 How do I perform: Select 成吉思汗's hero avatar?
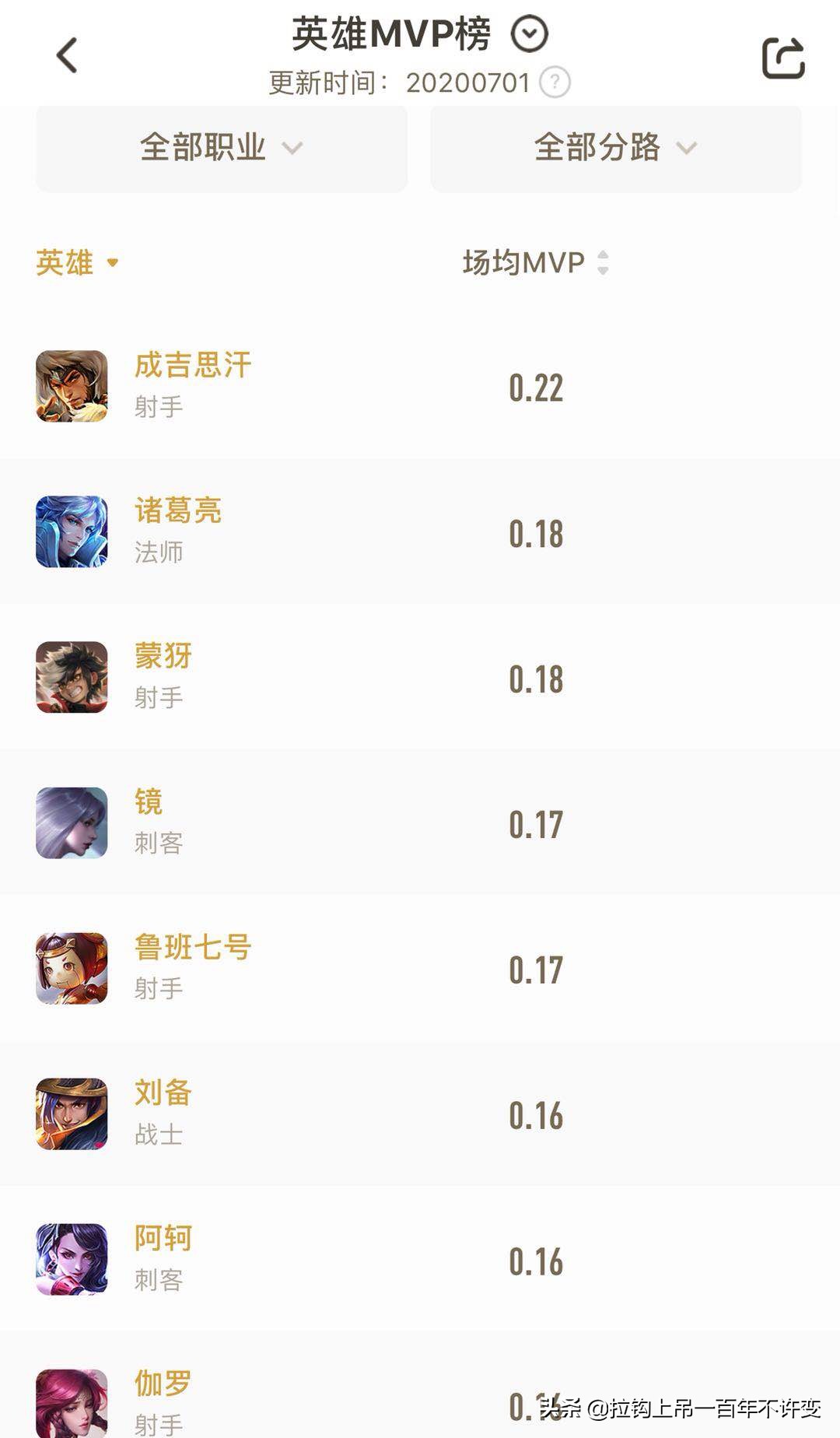[72, 387]
